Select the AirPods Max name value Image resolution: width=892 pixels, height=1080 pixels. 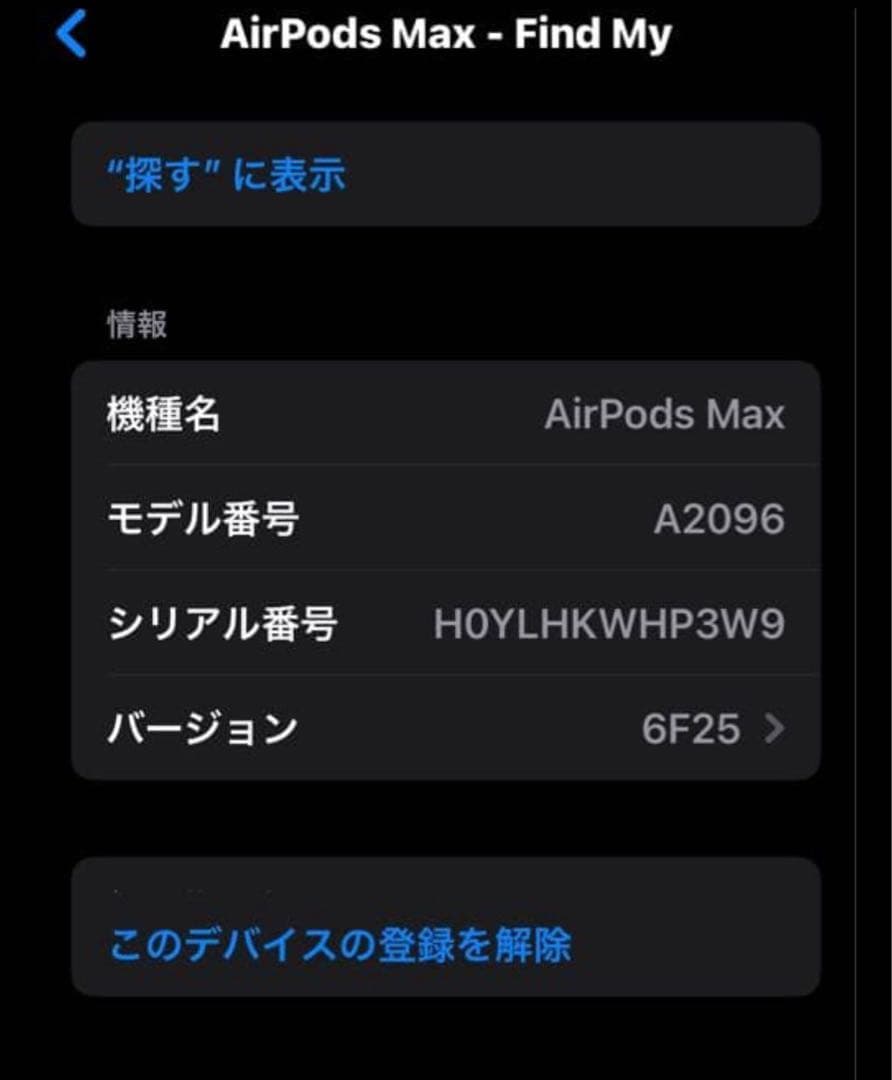[666, 414]
